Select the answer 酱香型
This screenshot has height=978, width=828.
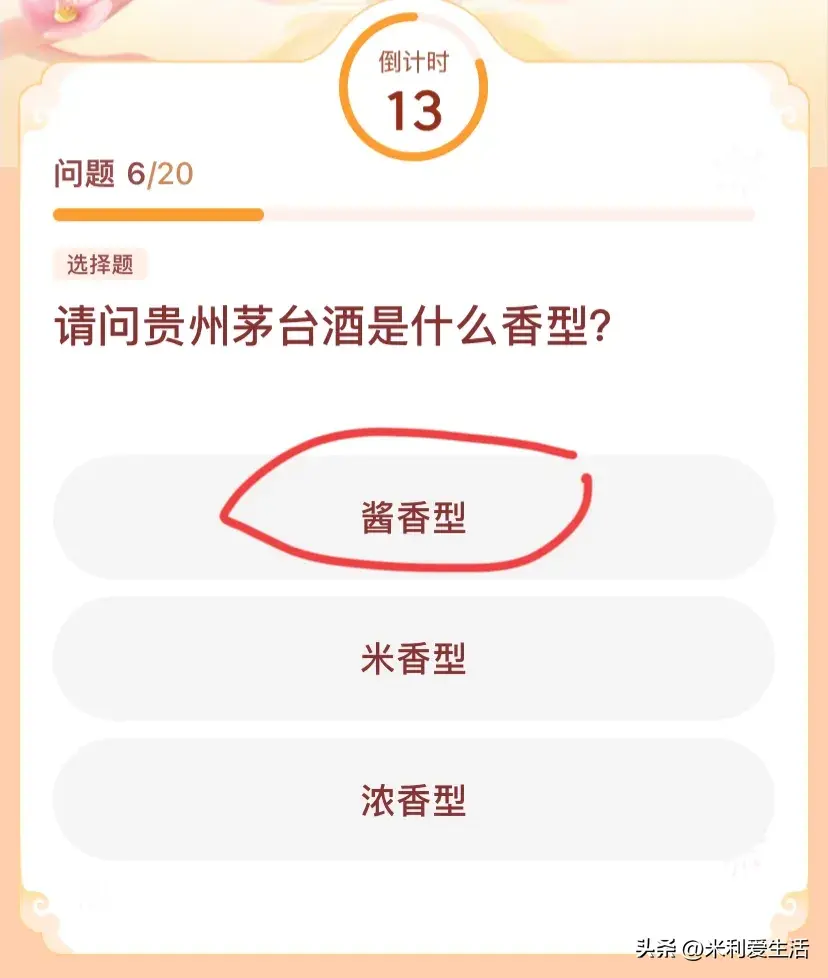click(x=413, y=518)
